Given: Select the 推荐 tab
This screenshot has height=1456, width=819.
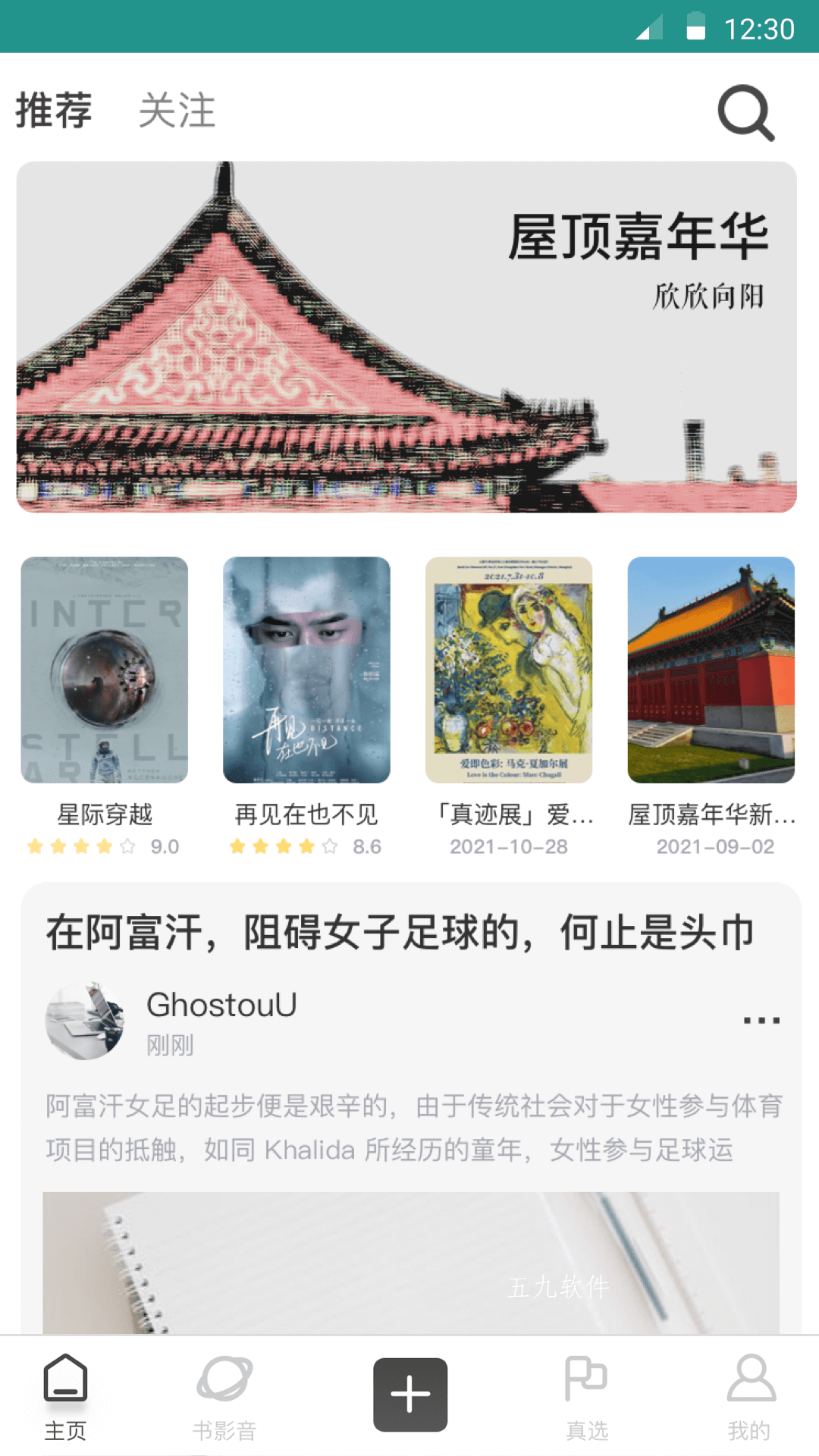Looking at the screenshot, I should (x=55, y=111).
